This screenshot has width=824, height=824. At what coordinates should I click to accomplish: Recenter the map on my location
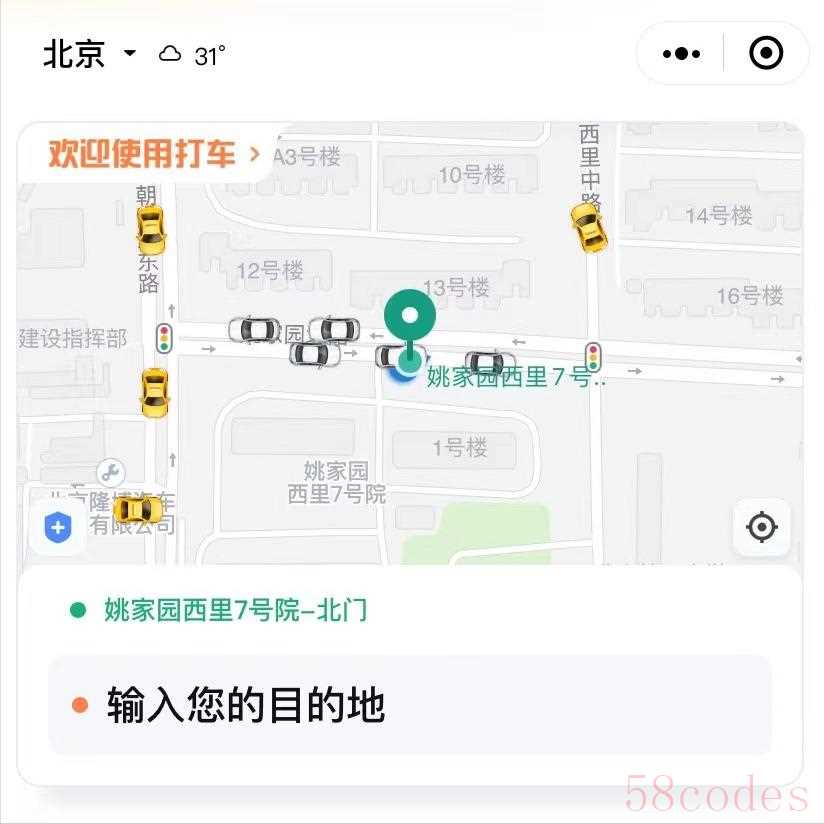pos(762,526)
